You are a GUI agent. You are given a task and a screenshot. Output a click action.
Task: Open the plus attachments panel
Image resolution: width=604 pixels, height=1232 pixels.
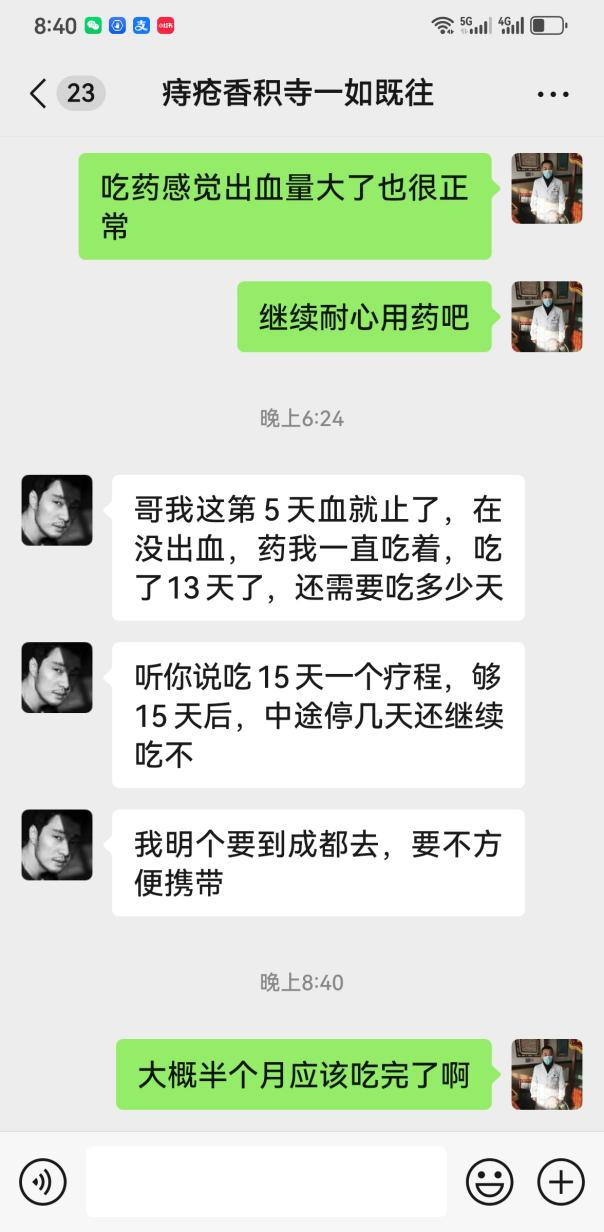tap(561, 1182)
